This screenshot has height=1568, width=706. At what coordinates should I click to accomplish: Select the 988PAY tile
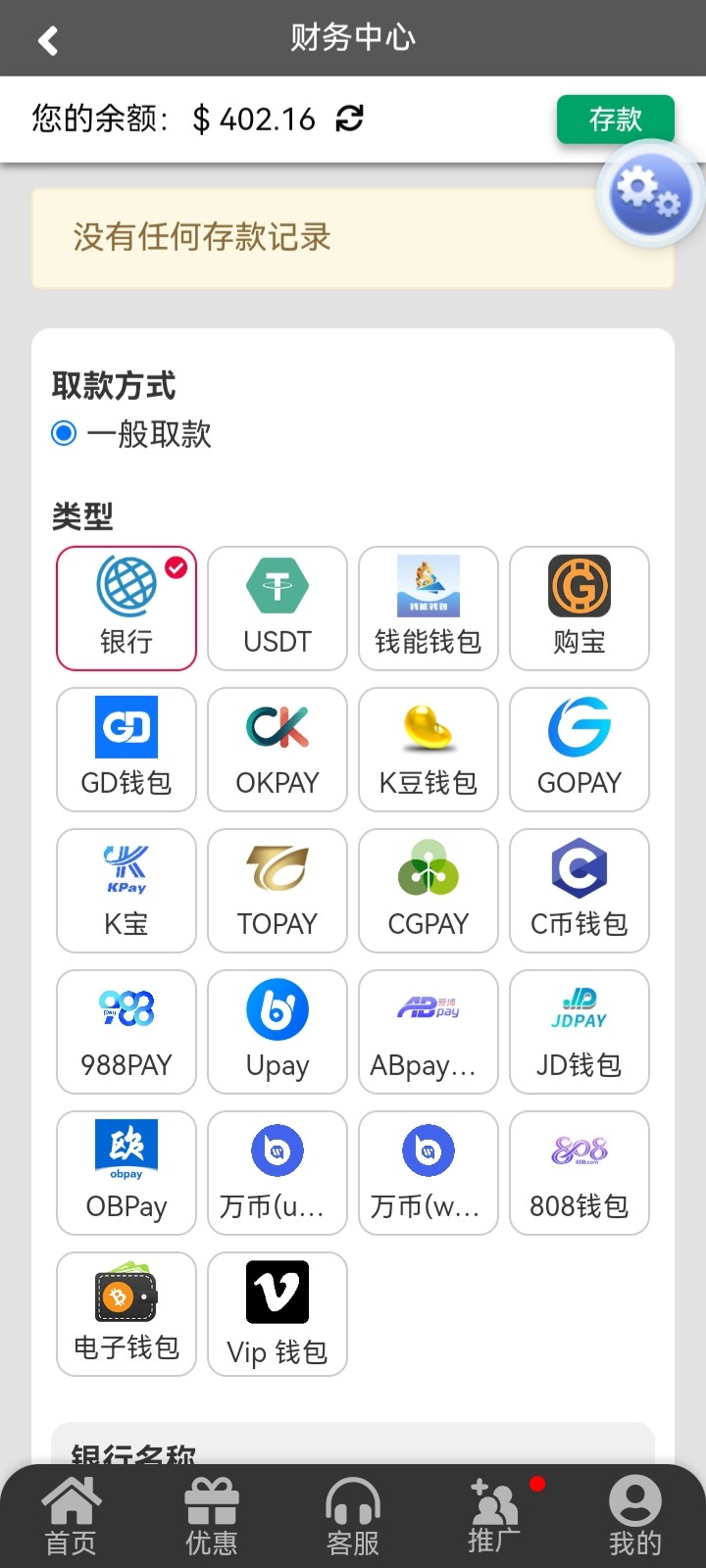pyautogui.click(x=126, y=1032)
